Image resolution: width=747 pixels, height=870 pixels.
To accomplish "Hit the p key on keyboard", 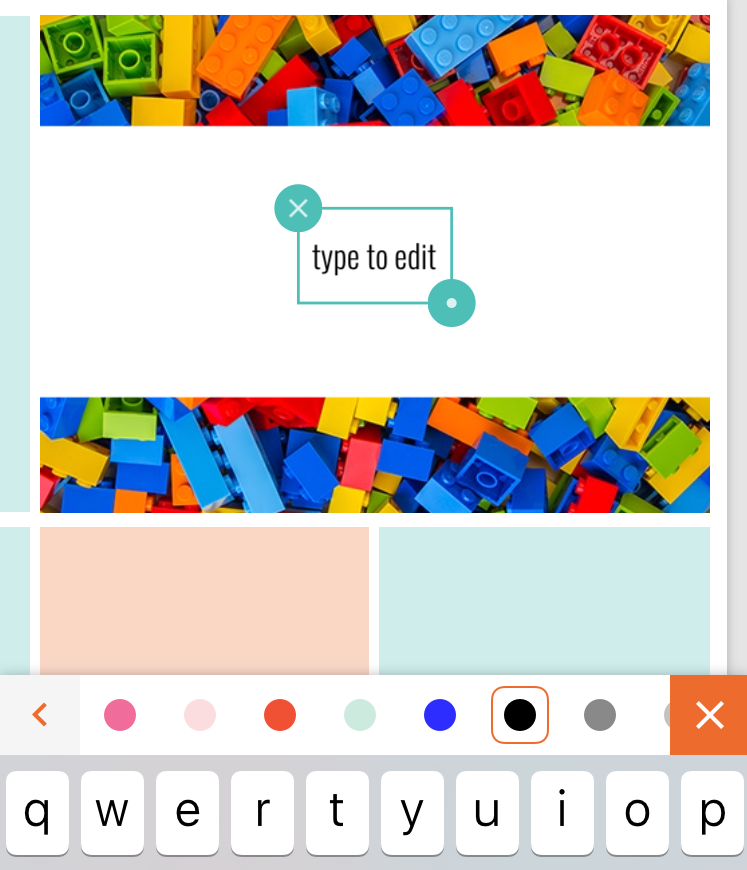I will [712, 813].
